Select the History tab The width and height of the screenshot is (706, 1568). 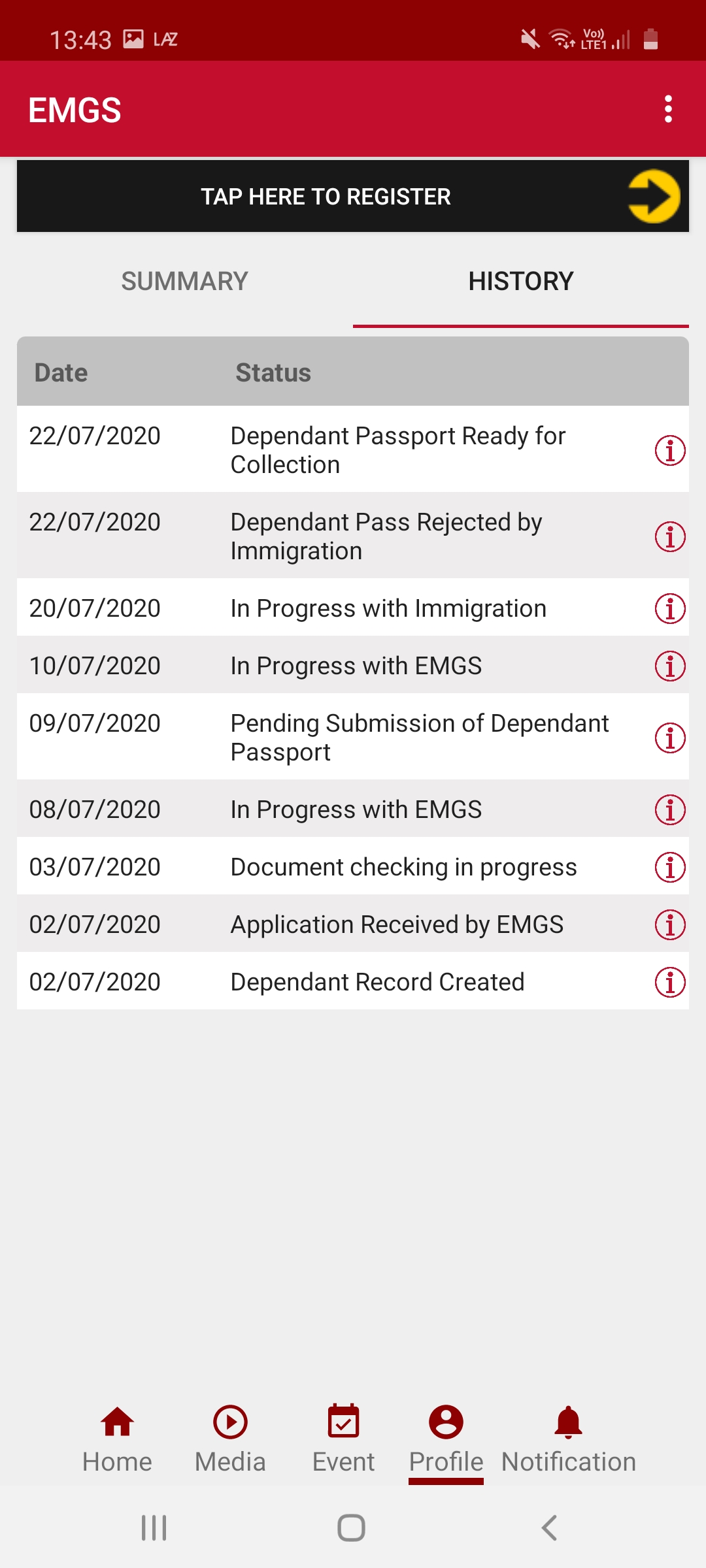coord(520,282)
